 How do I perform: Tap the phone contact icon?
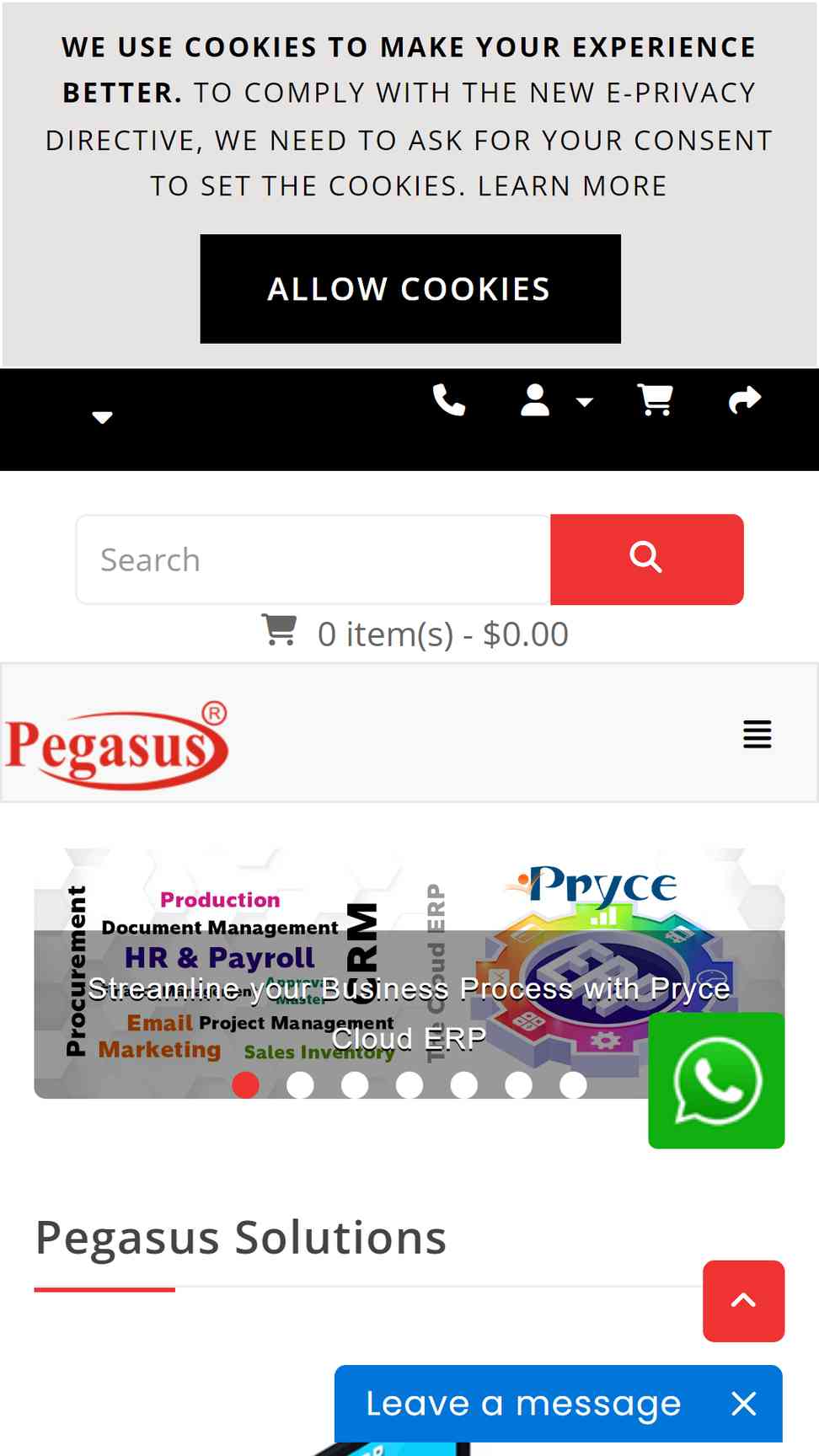click(x=449, y=400)
